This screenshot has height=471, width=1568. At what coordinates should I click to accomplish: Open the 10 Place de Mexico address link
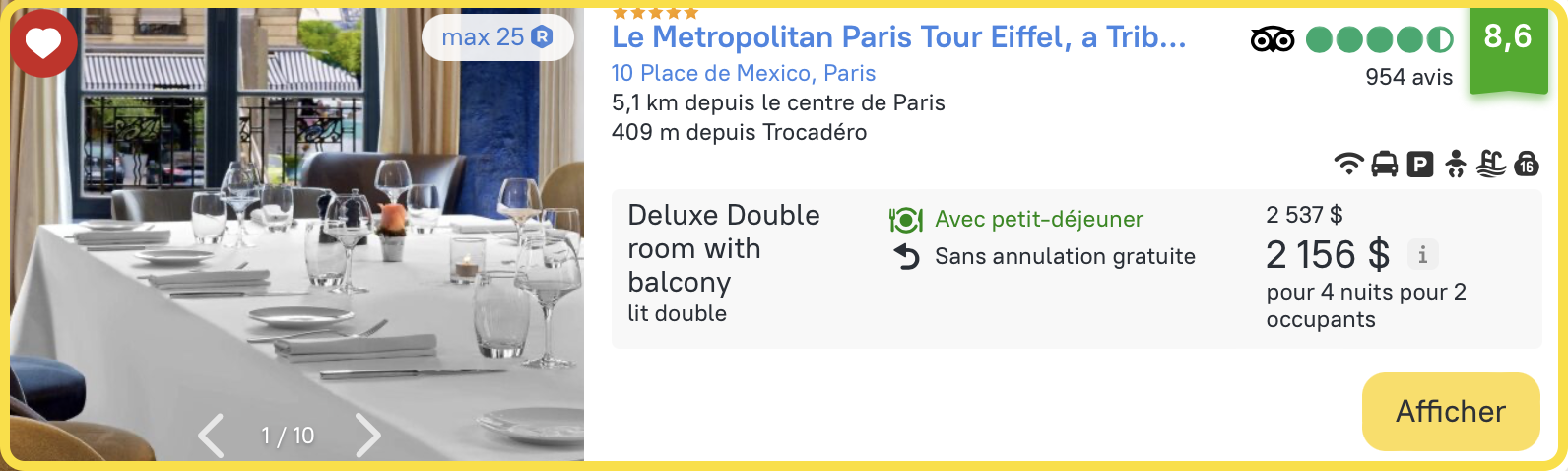tap(743, 73)
